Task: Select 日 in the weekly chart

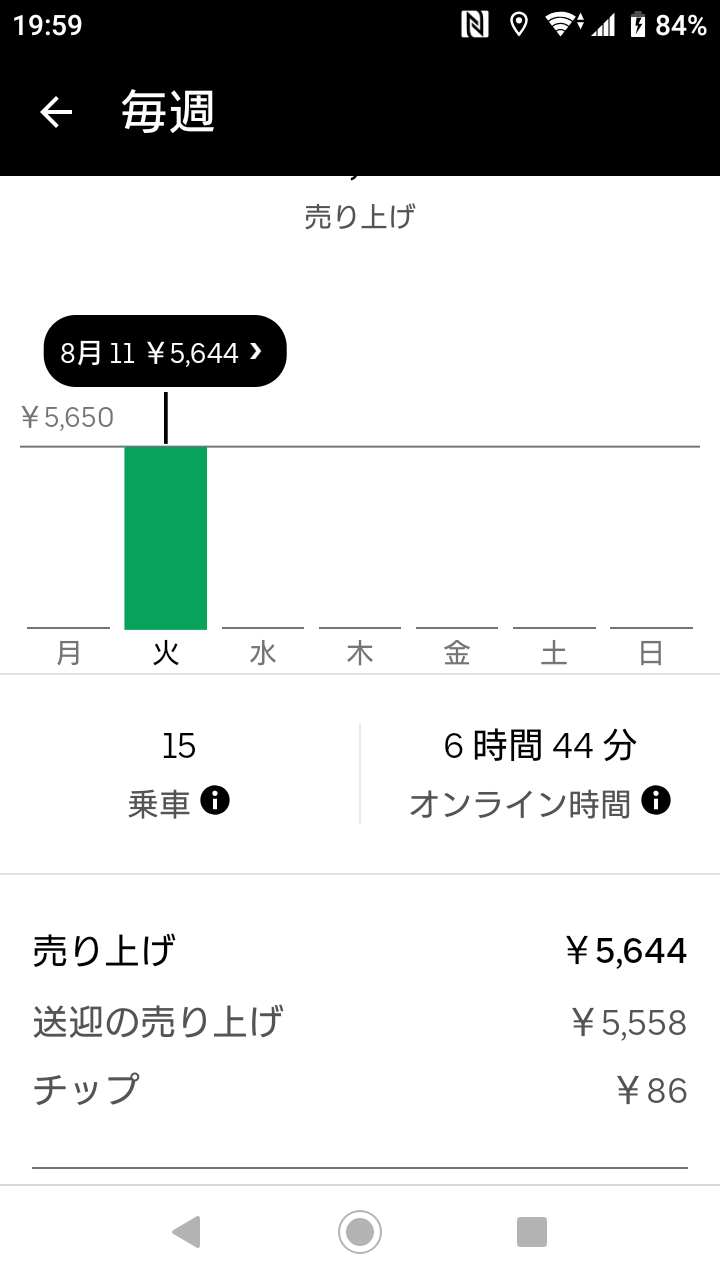Action: (651, 653)
